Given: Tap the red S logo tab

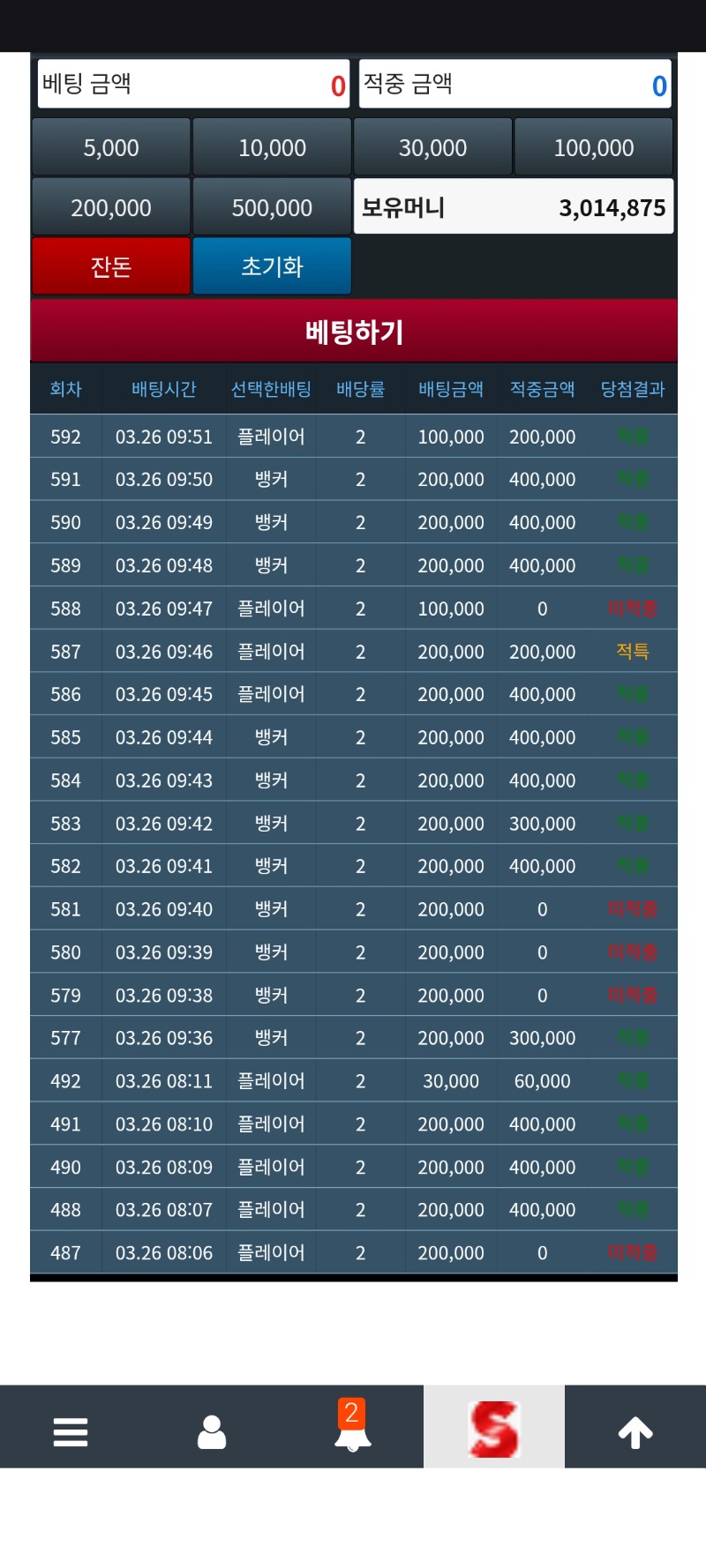Looking at the screenshot, I should [x=494, y=1429].
